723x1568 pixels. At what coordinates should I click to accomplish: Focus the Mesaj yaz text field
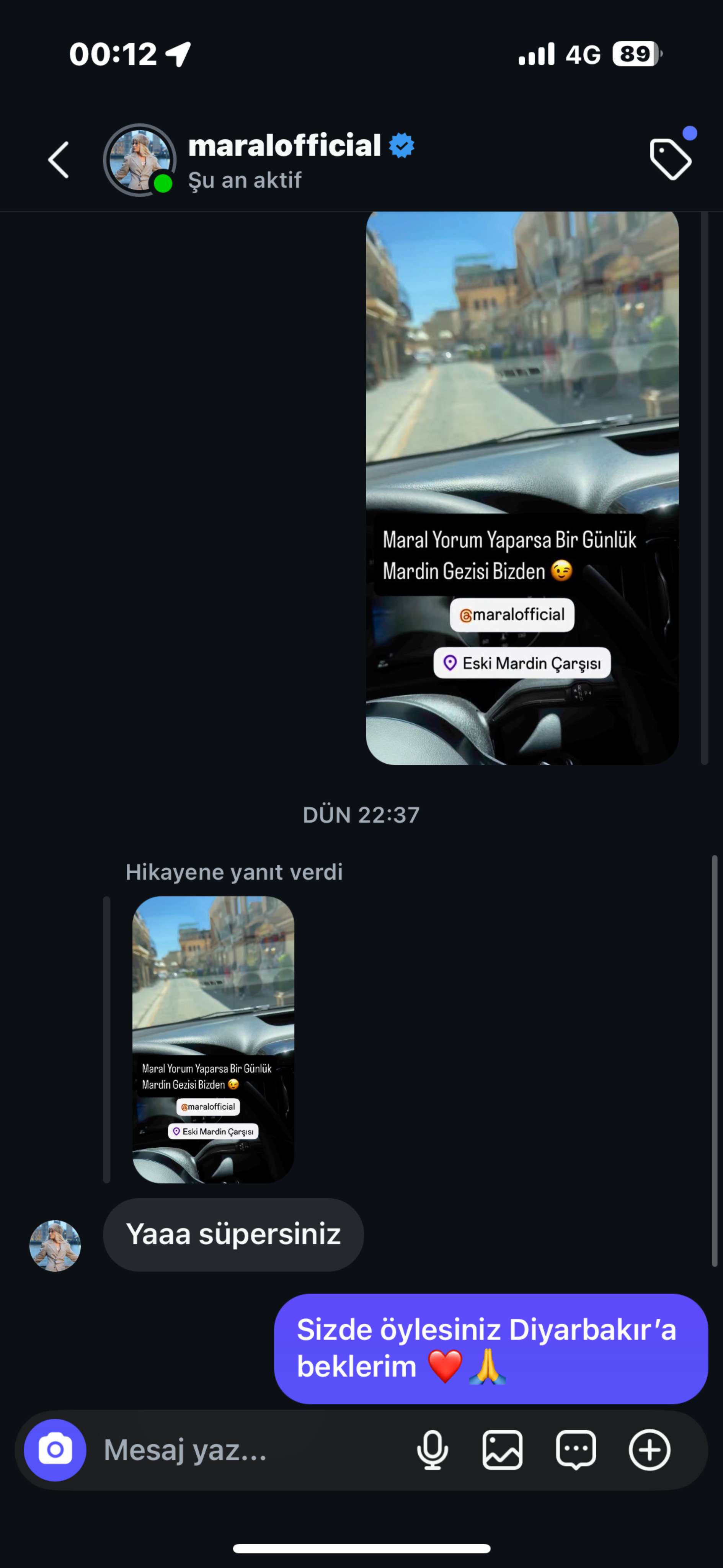pos(243,1450)
